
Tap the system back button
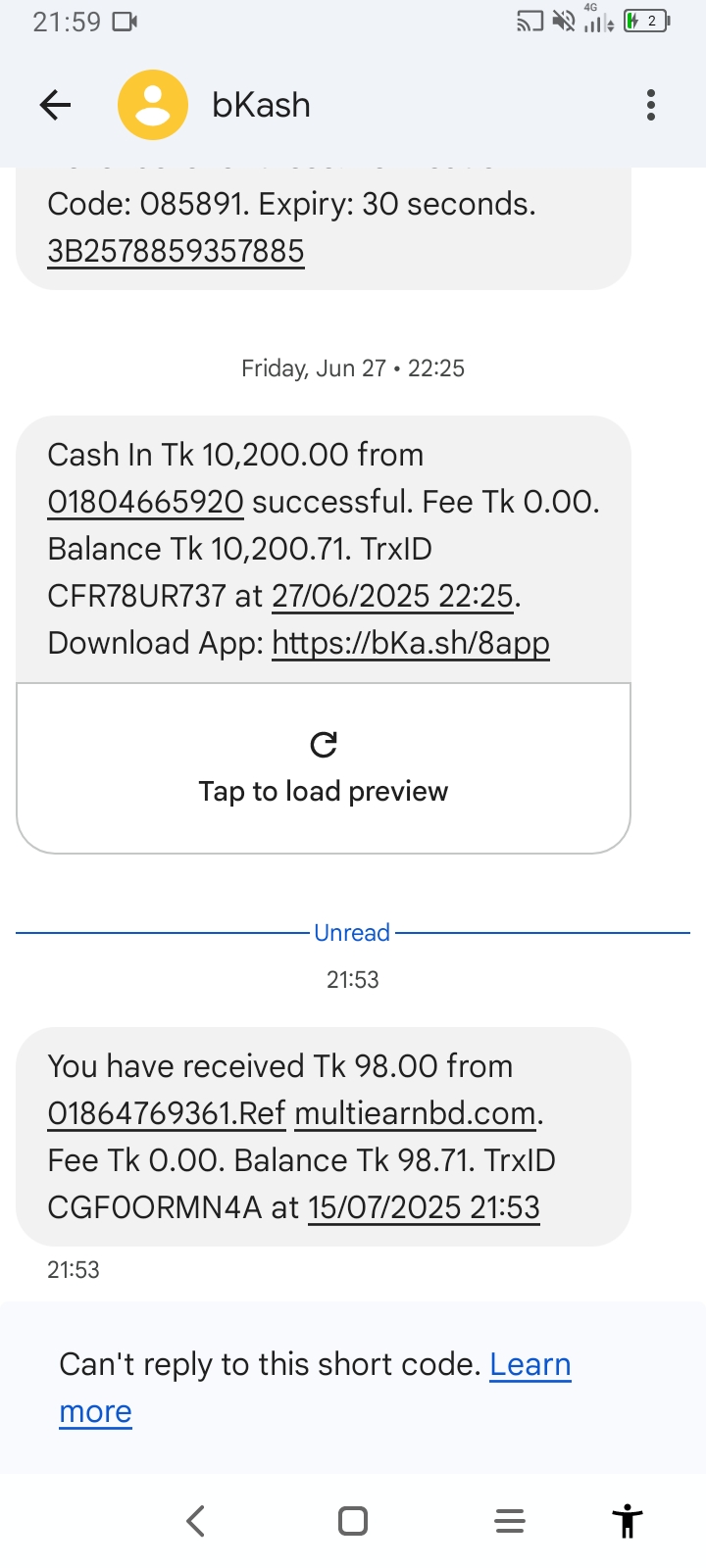[x=195, y=1521]
